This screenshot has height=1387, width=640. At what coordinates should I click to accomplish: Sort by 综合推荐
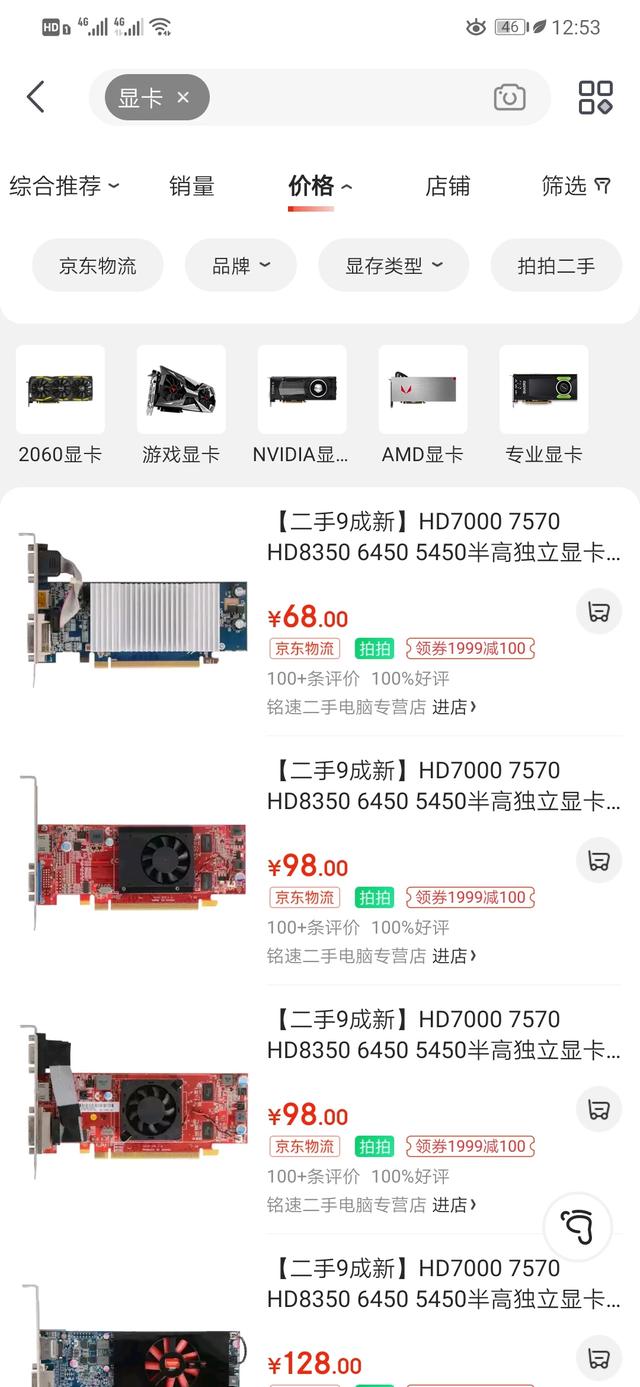point(64,186)
